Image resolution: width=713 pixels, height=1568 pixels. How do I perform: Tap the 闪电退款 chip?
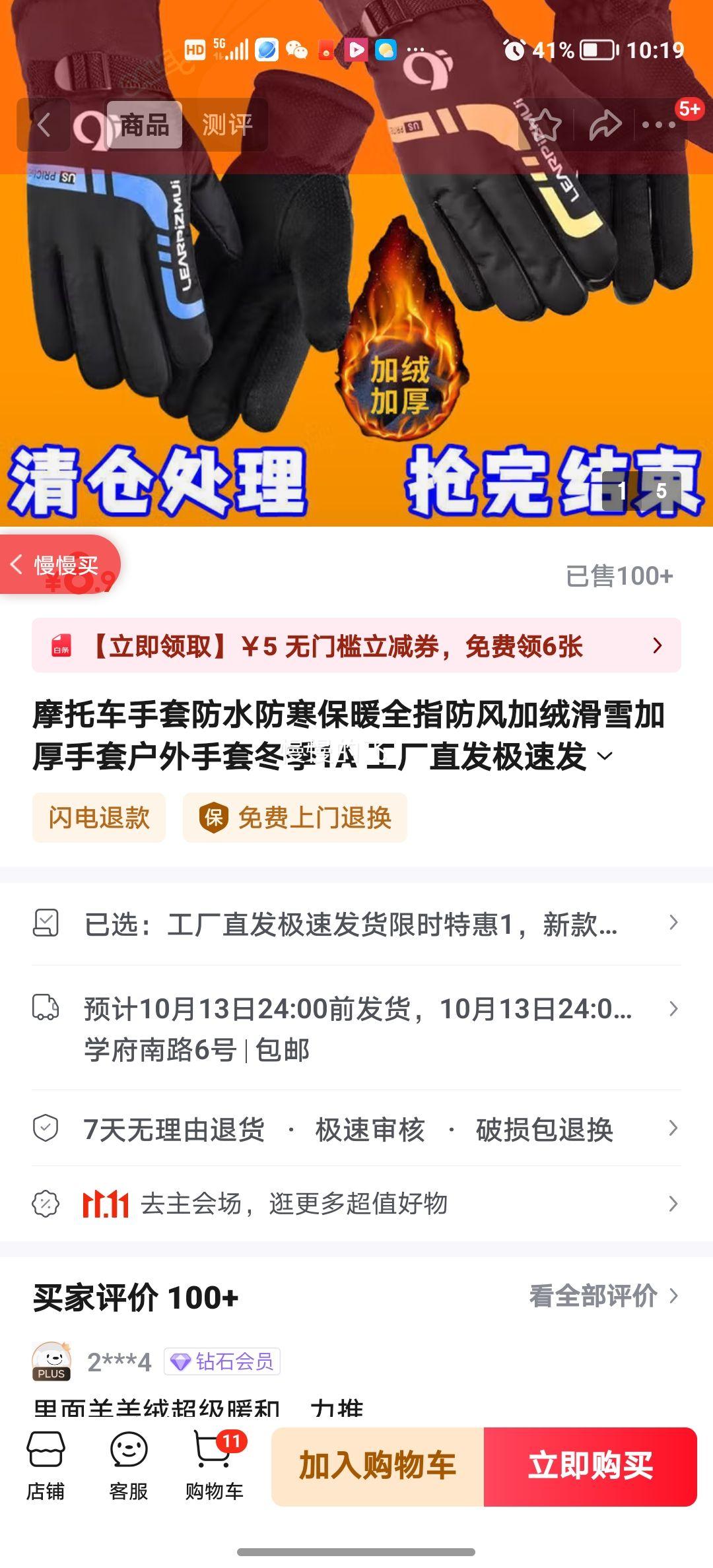tap(99, 818)
